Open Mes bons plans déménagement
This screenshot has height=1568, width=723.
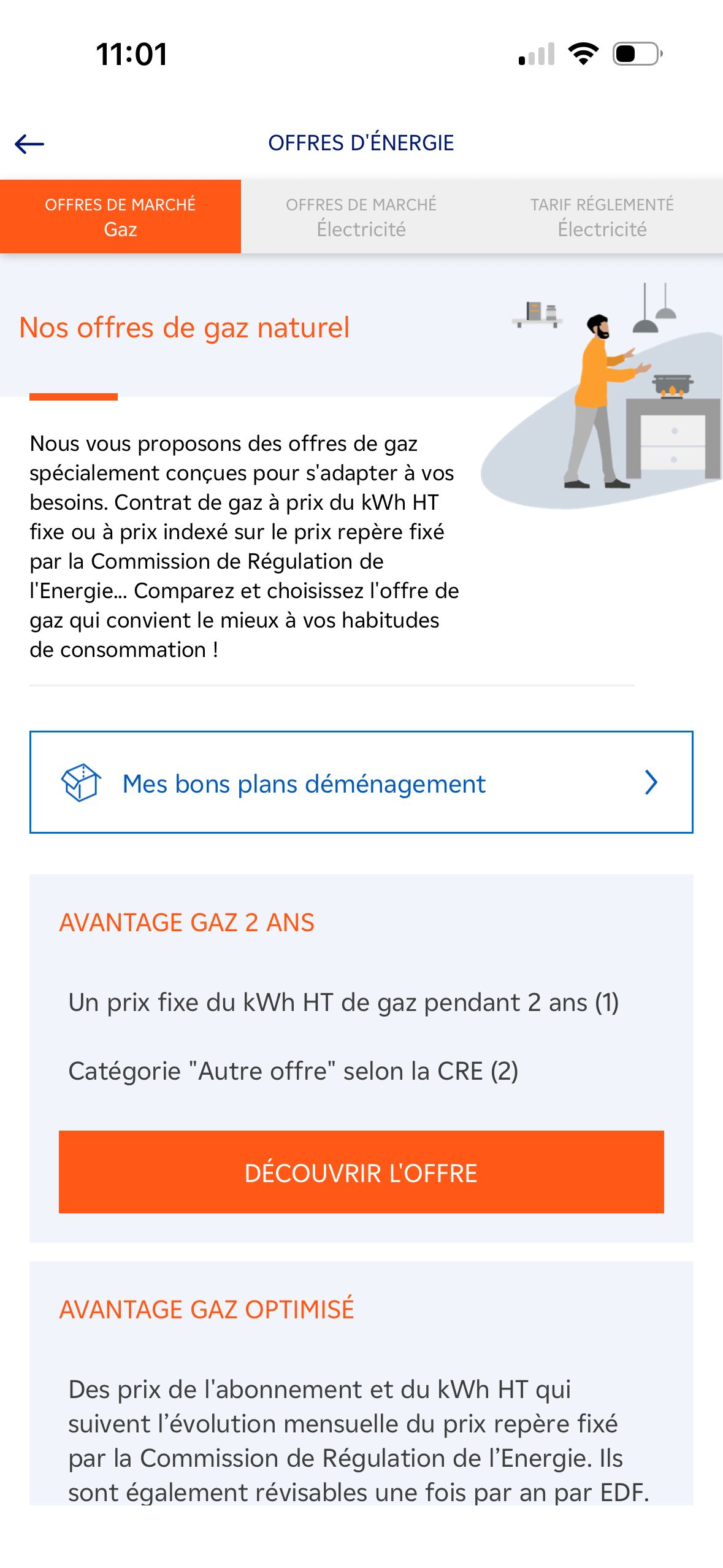(x=361, y=782)
